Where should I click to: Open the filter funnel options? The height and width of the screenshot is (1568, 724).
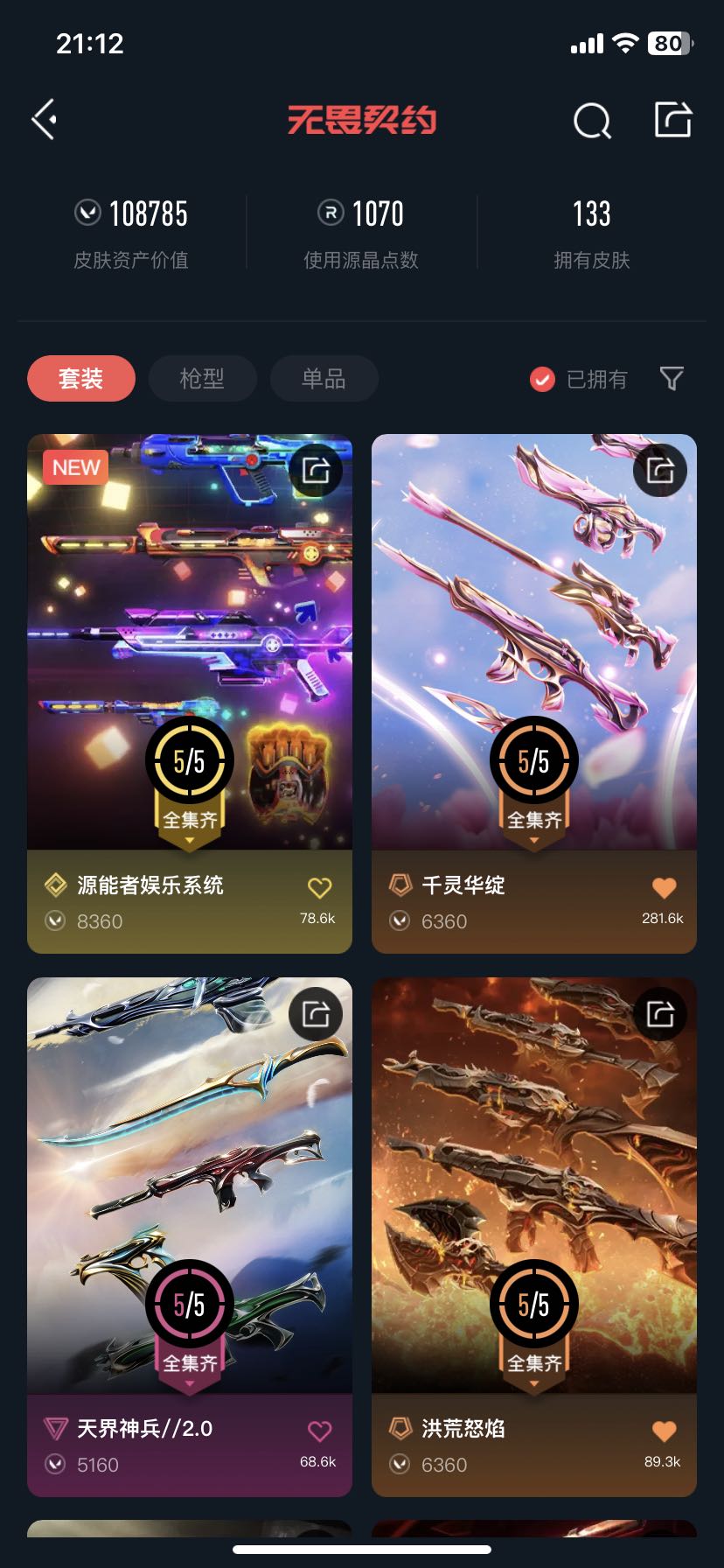pos(671,378)
